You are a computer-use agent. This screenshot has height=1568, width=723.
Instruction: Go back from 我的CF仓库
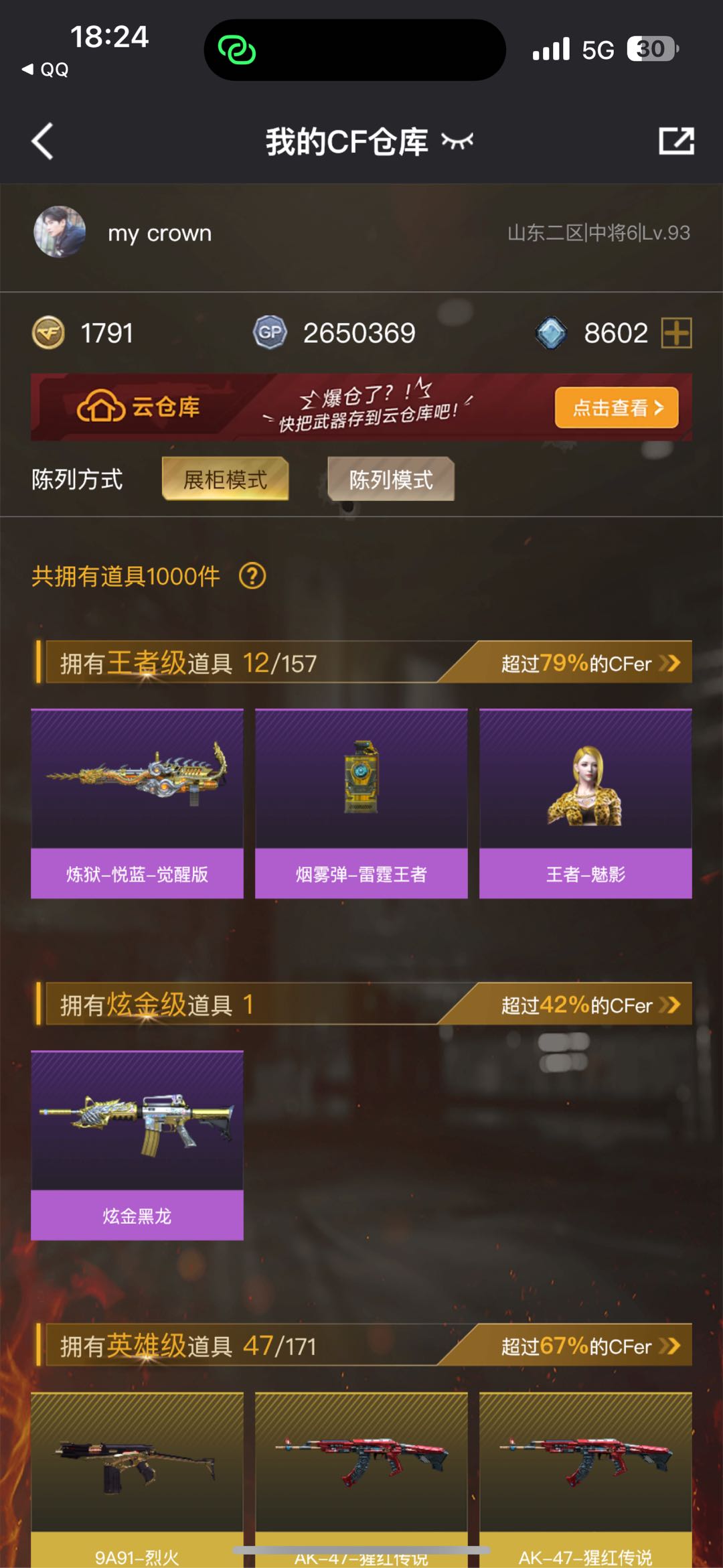pyautogui.click(x=43, y=141)
